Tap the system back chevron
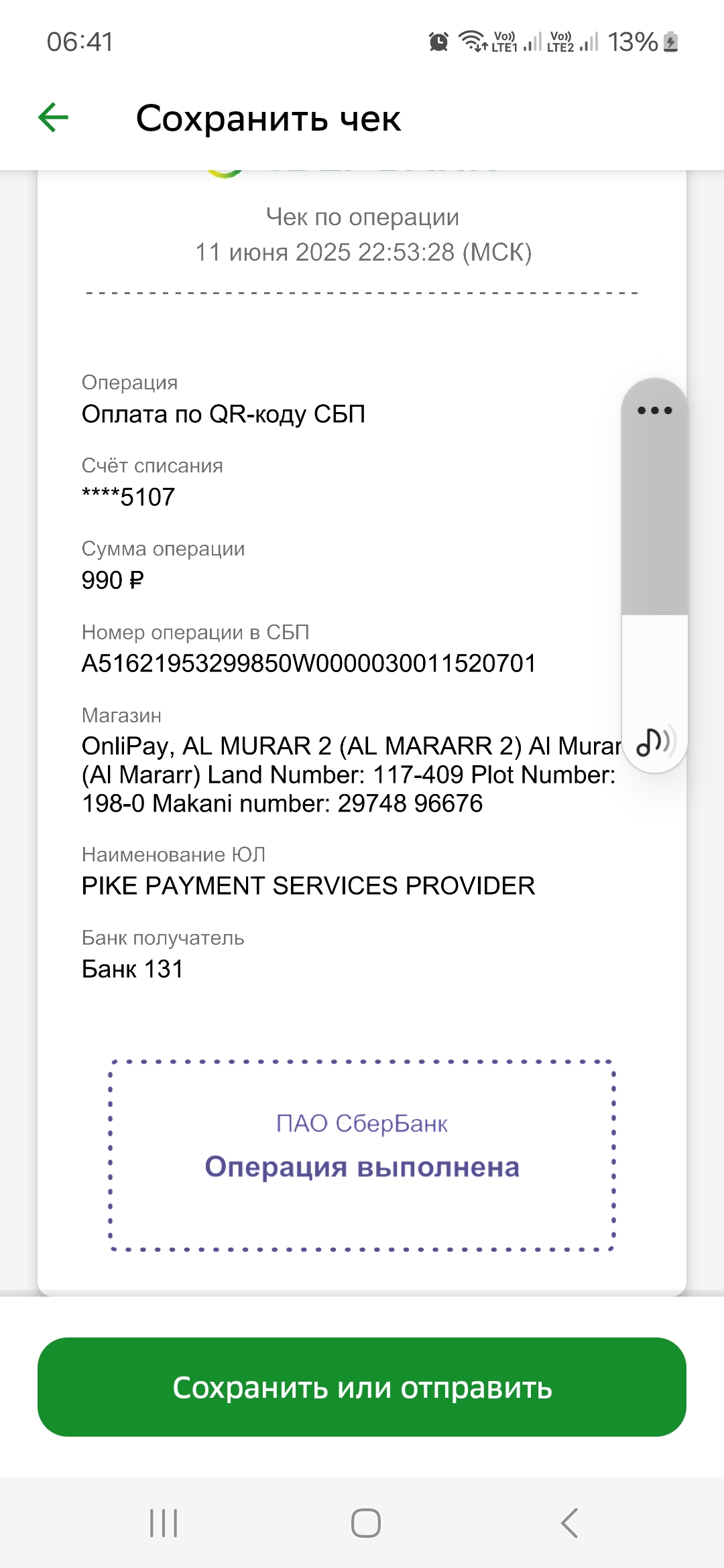This screenshot has height=1568, width=724. coord(569,1523)
